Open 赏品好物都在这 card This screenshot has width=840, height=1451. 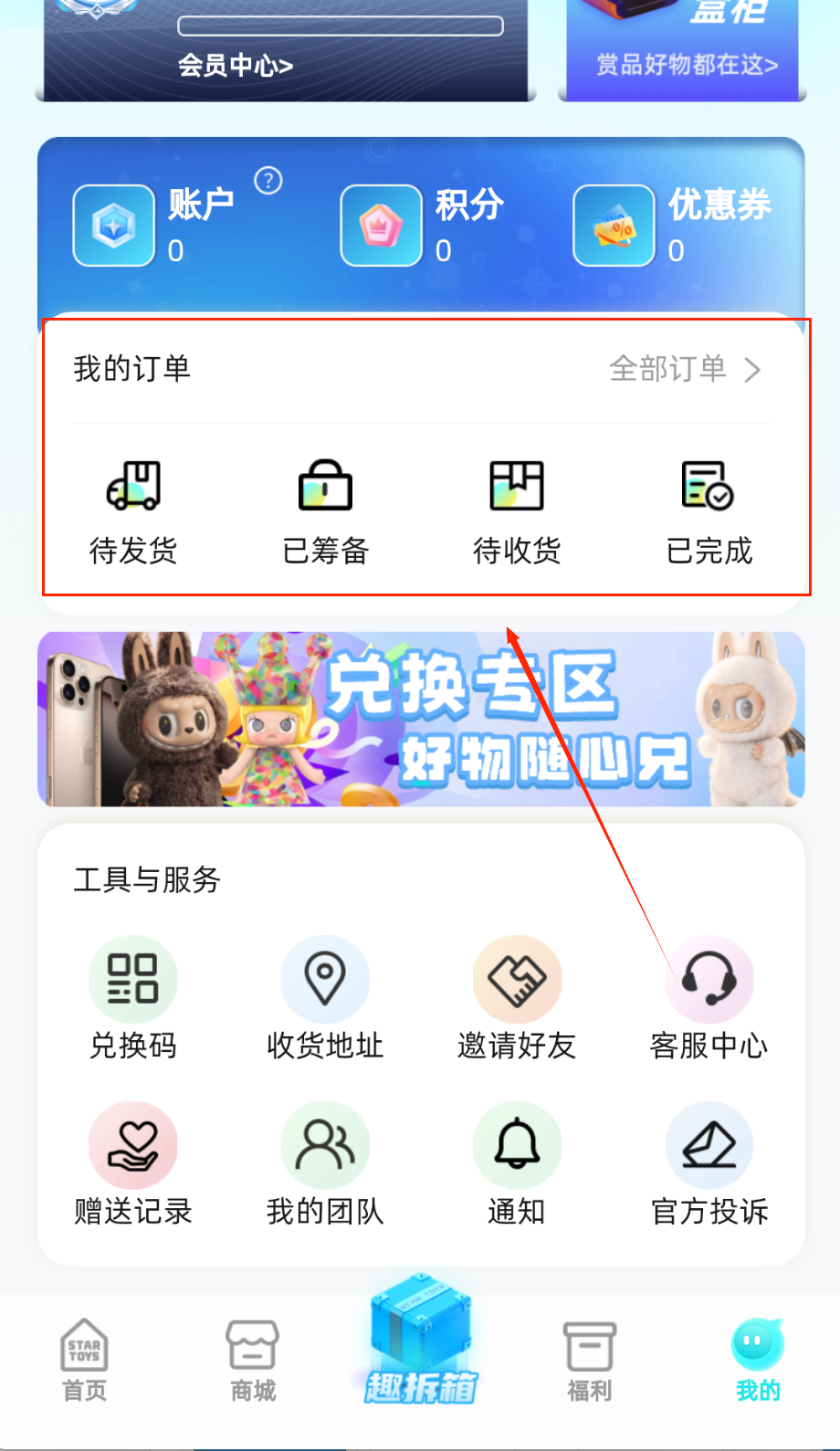click(686, 64)
